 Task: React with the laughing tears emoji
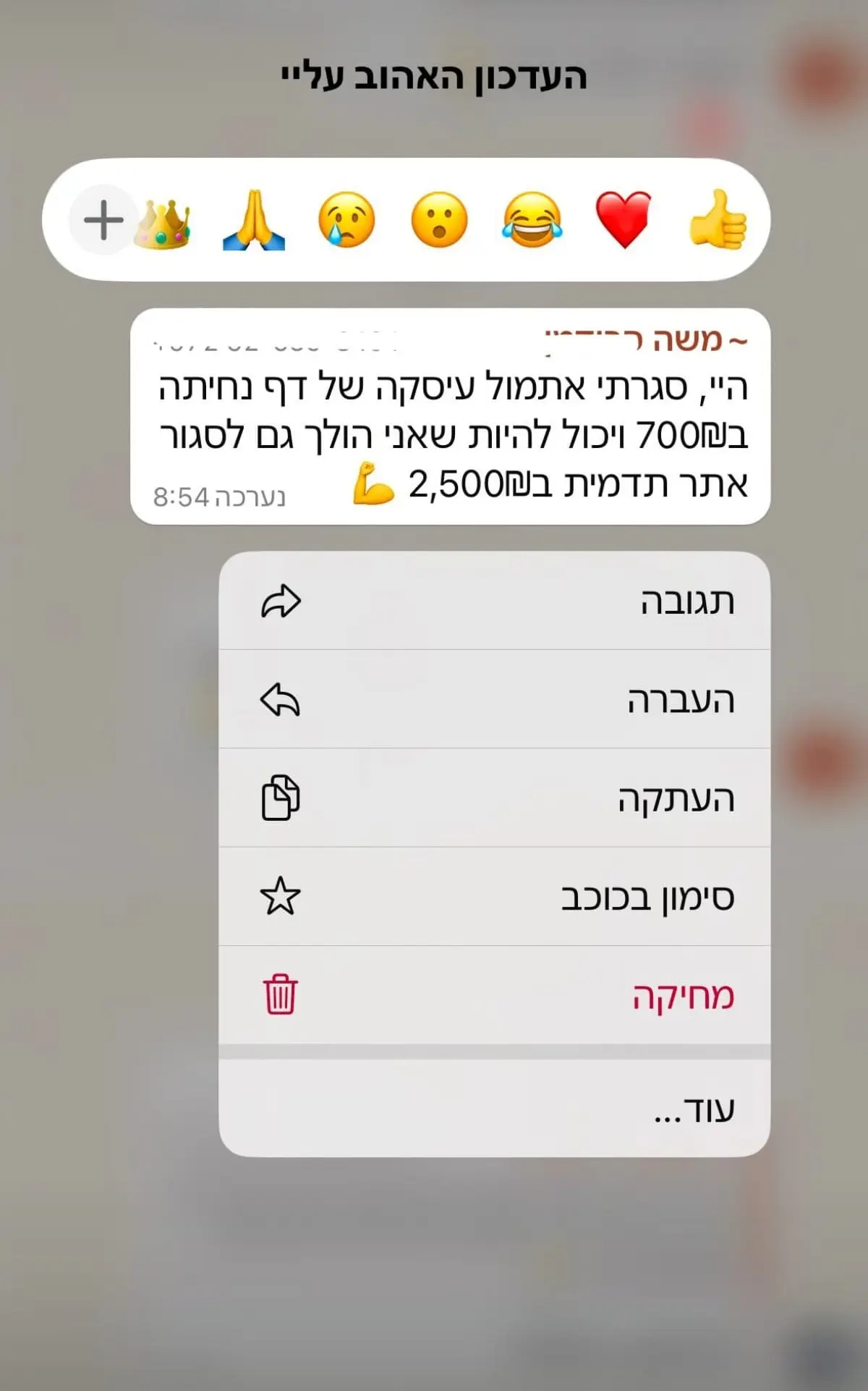tap(532, 220)
